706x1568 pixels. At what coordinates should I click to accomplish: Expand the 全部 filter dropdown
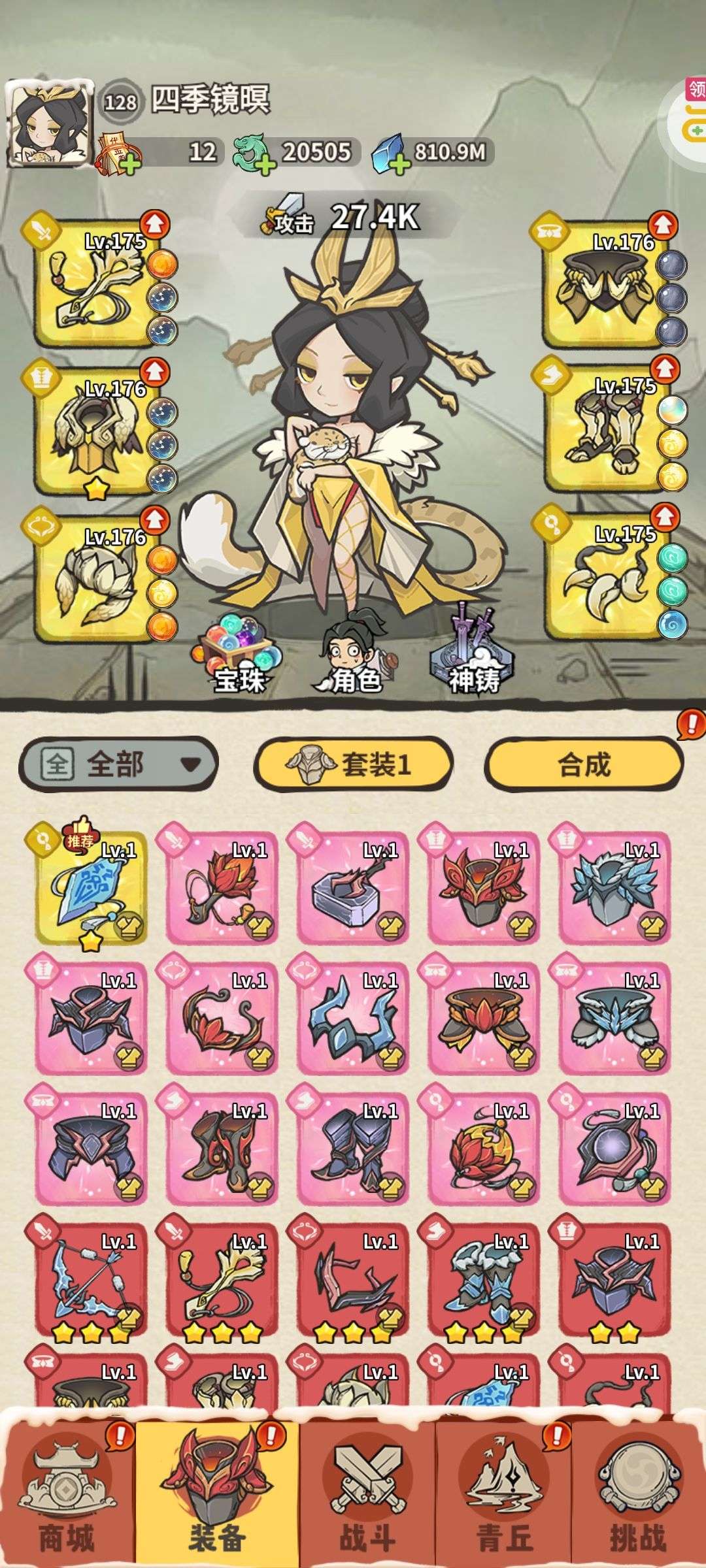(118, 764)
